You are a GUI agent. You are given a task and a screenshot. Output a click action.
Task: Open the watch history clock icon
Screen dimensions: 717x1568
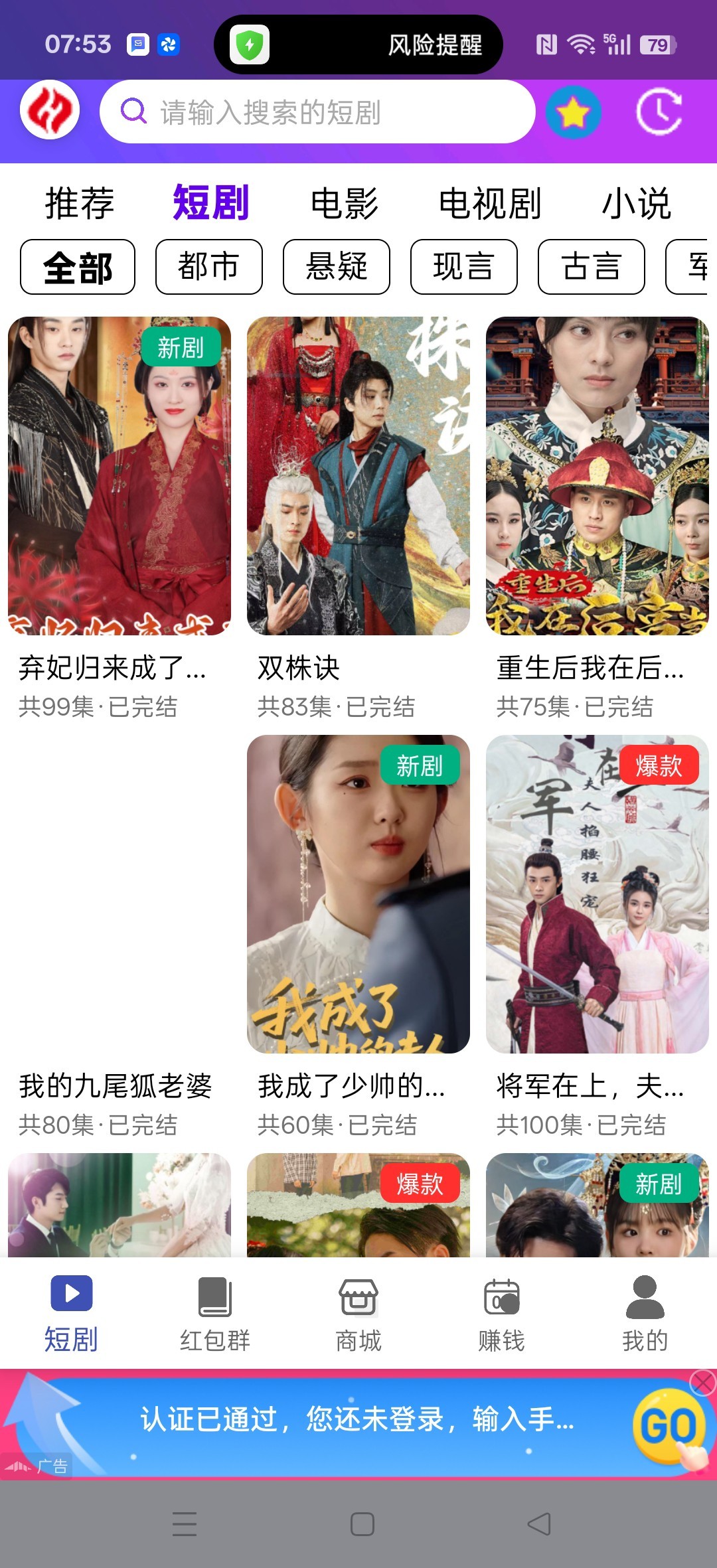(x=659, y=112)
